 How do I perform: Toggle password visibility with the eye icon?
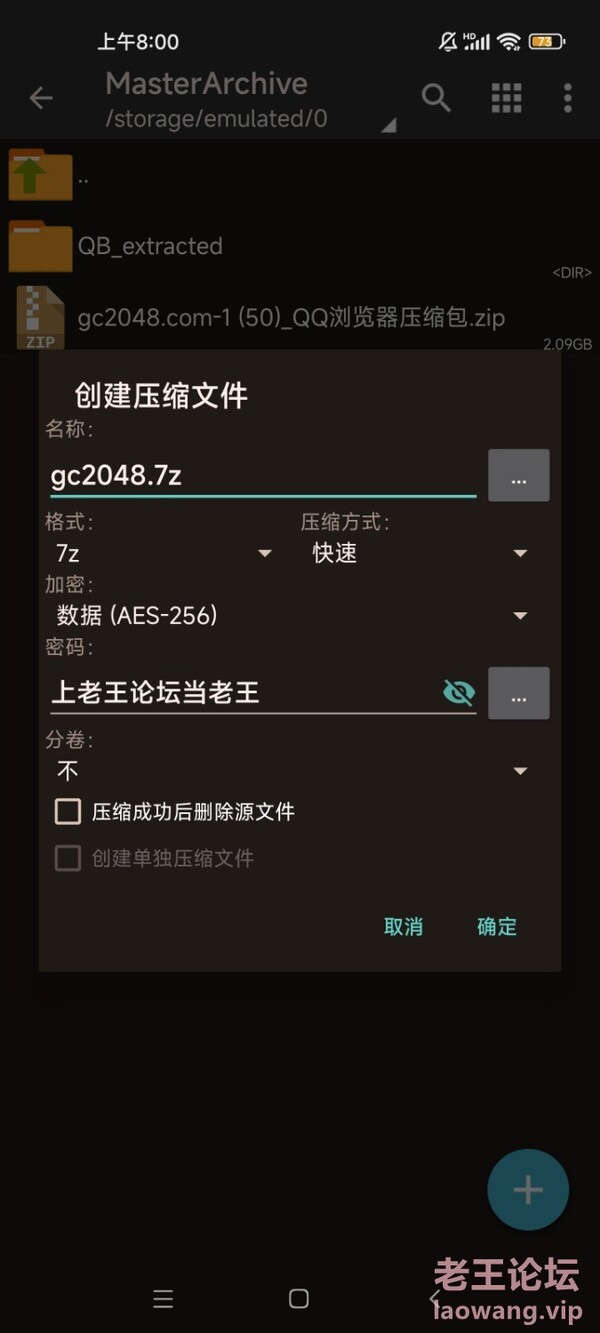[x=458, y=693]
